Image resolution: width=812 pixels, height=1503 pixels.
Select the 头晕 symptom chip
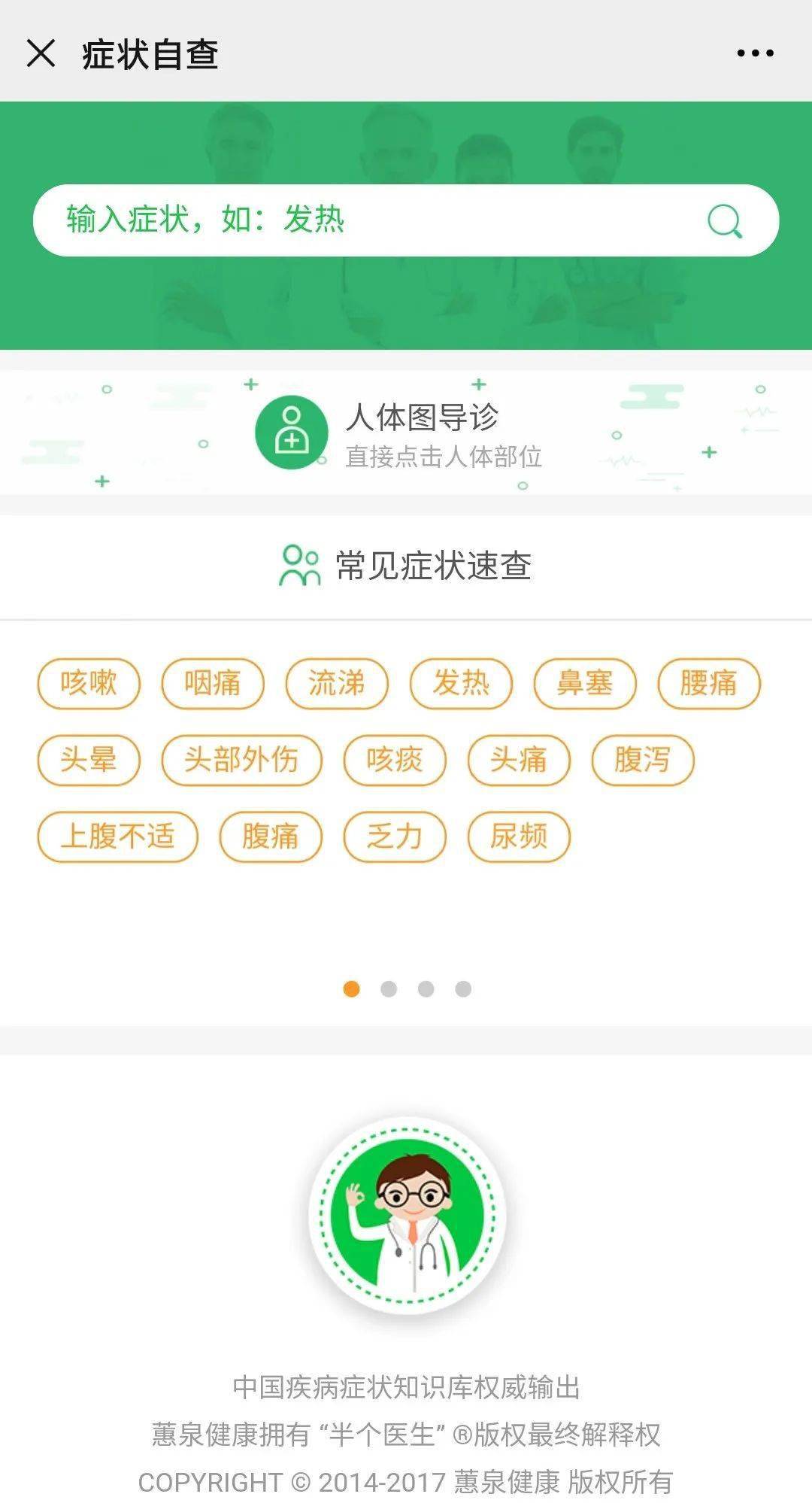point(89,760)
